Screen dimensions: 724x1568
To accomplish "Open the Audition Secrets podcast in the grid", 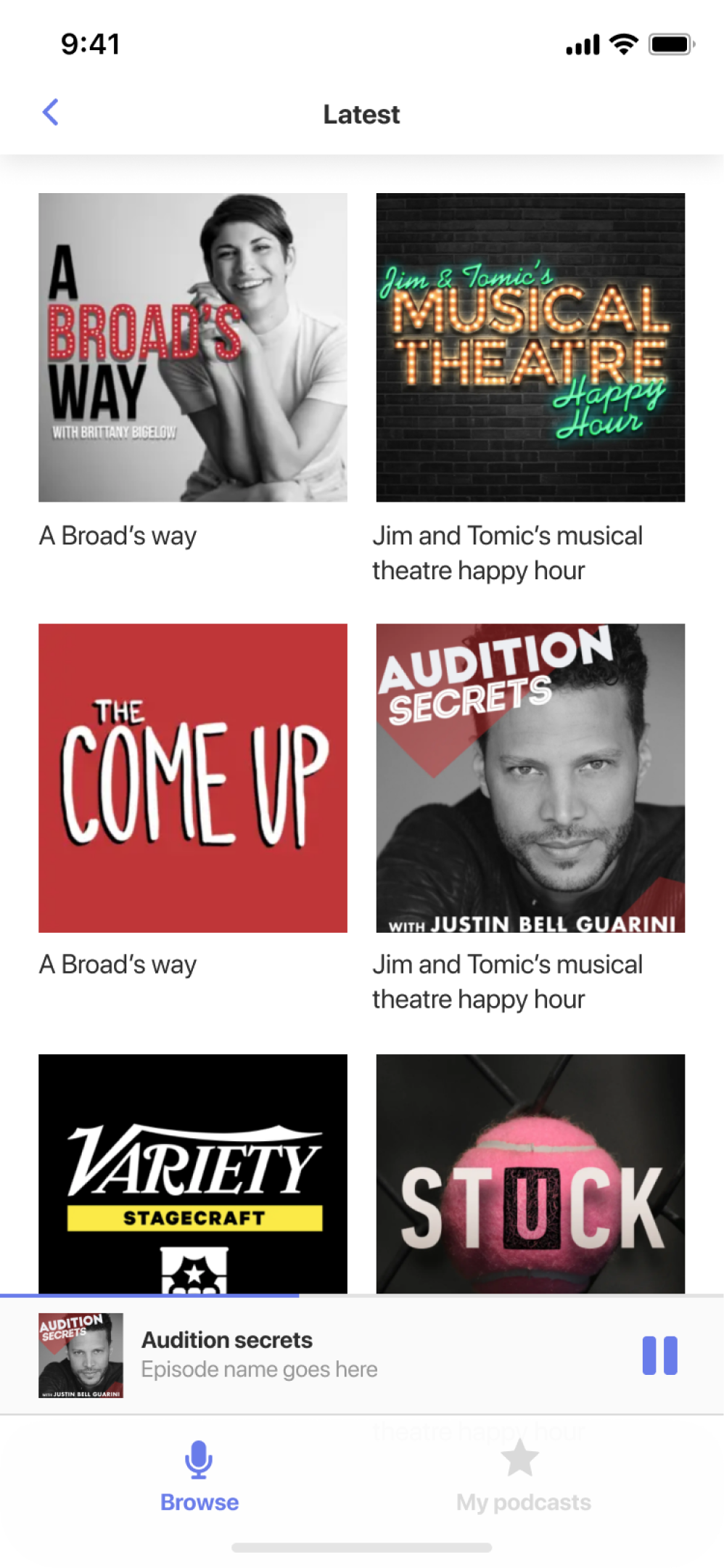I will [530, 777].
